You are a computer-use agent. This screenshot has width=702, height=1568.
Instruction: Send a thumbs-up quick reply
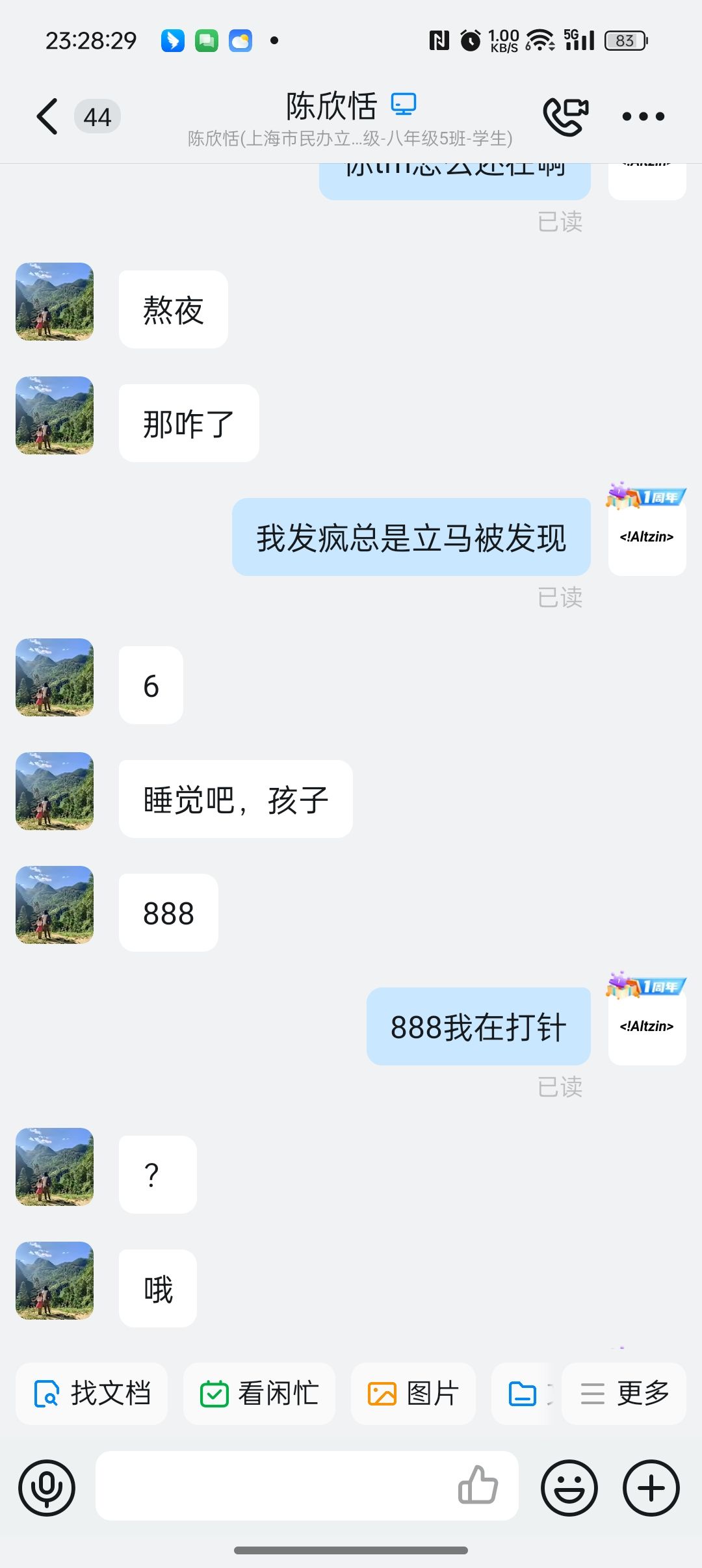pyautogui.click(x=478, y=1485)
